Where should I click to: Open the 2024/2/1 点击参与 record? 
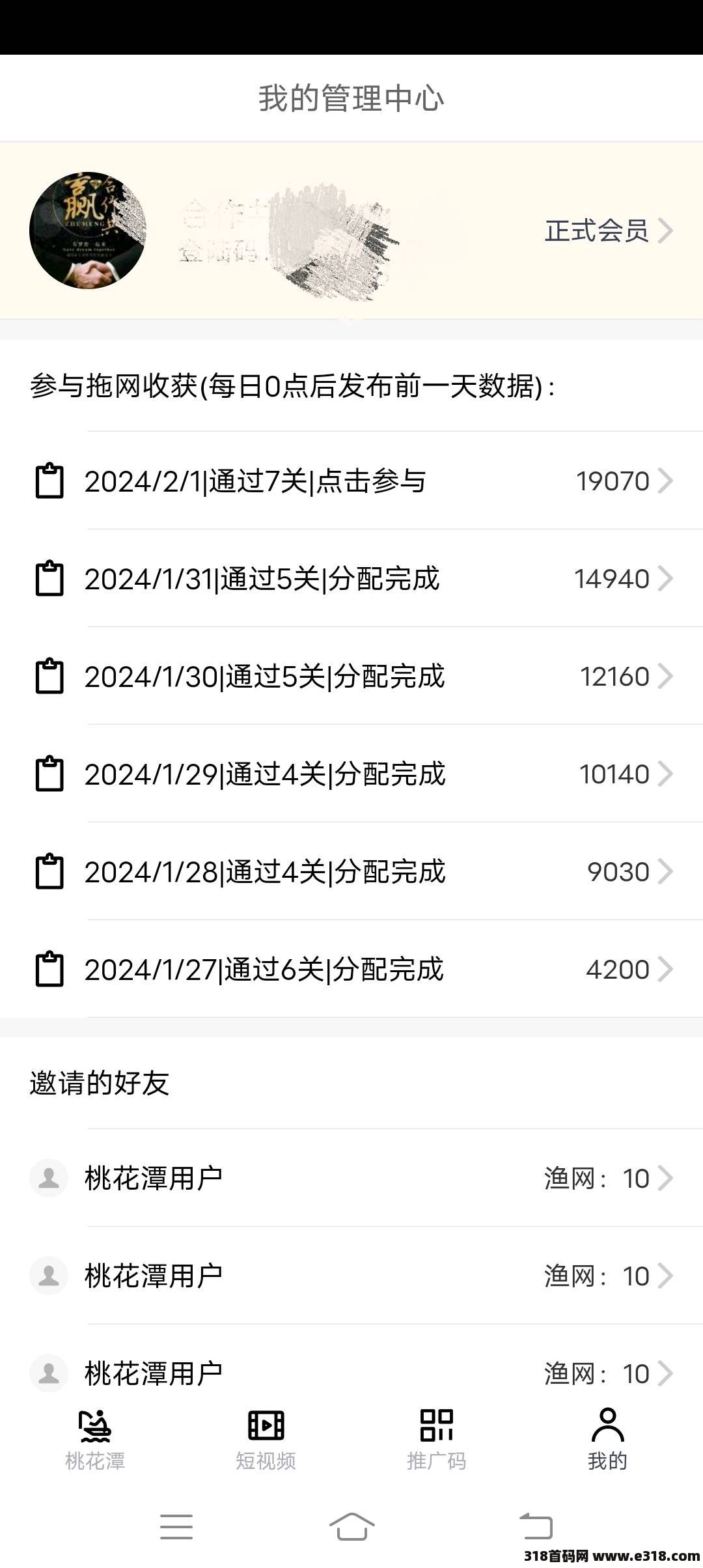(x=351, y=481)
